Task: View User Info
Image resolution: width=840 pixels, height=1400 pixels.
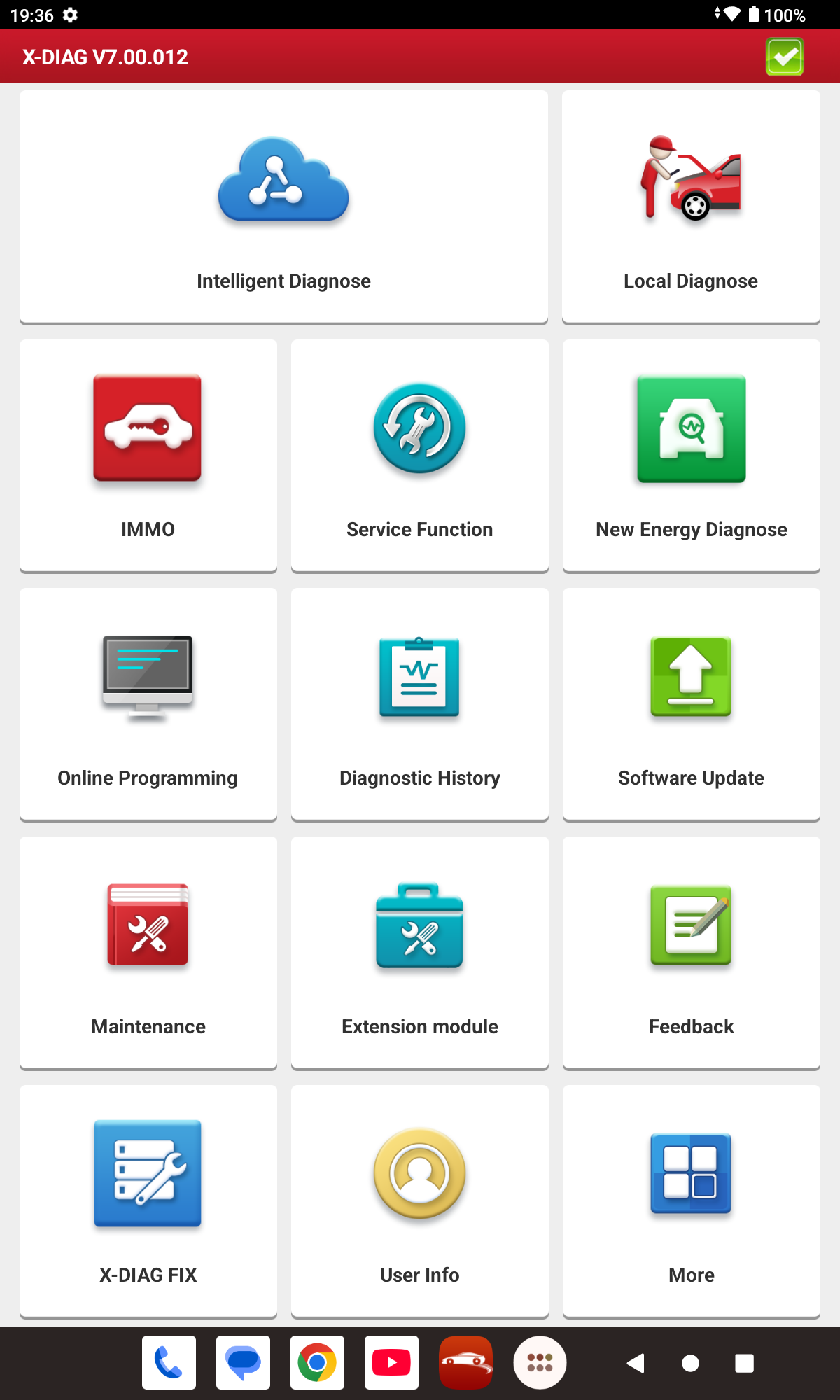Action: 419,1200
